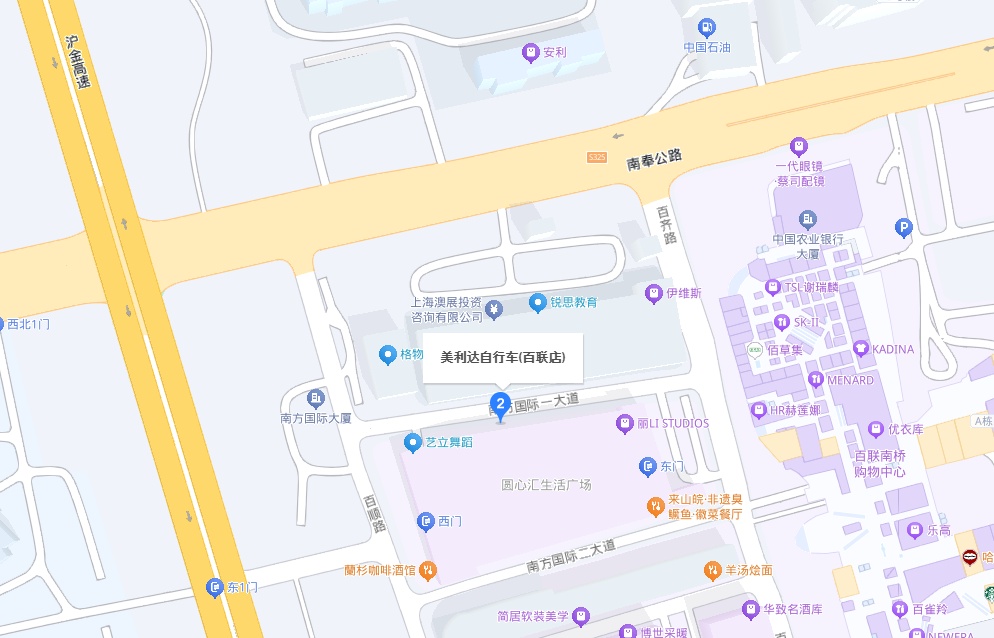The height and width of the screenshot is (638, 994).
Task: Tap the 乐高 store marker
Action: tap(915, 530)
